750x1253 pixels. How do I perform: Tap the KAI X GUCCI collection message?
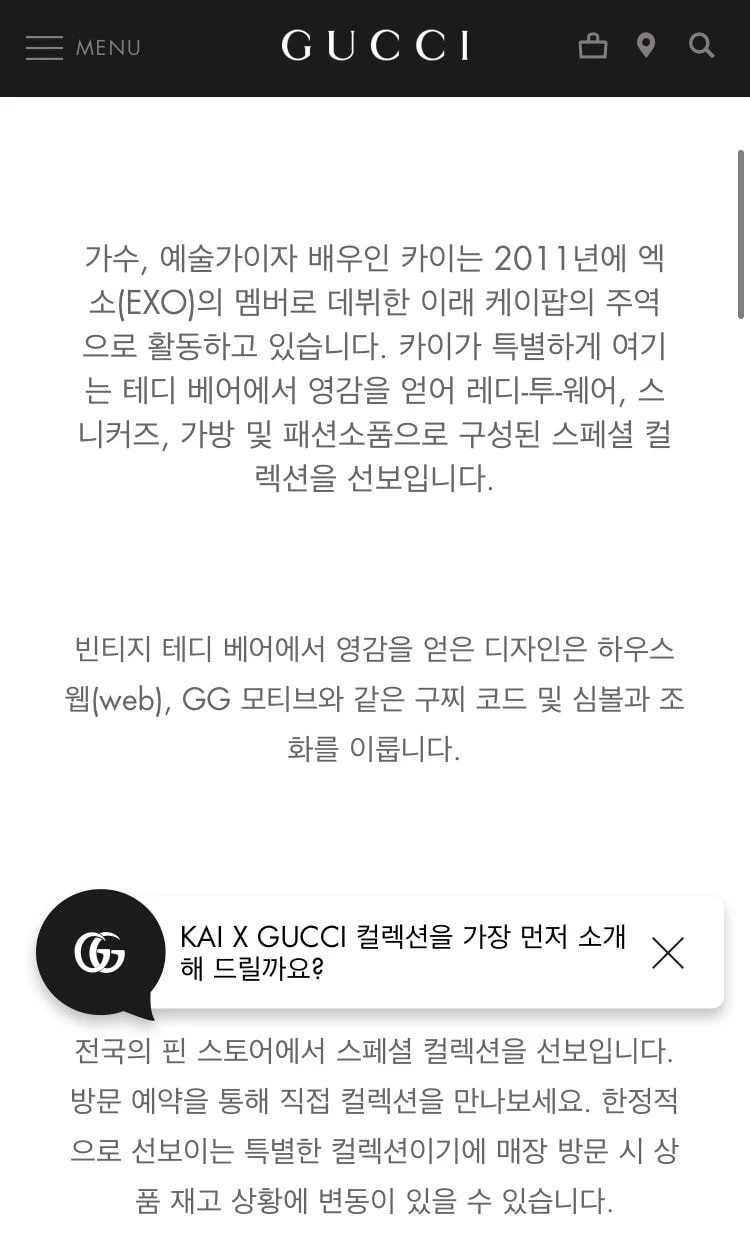pyautogui.click(x=403, y=952)
